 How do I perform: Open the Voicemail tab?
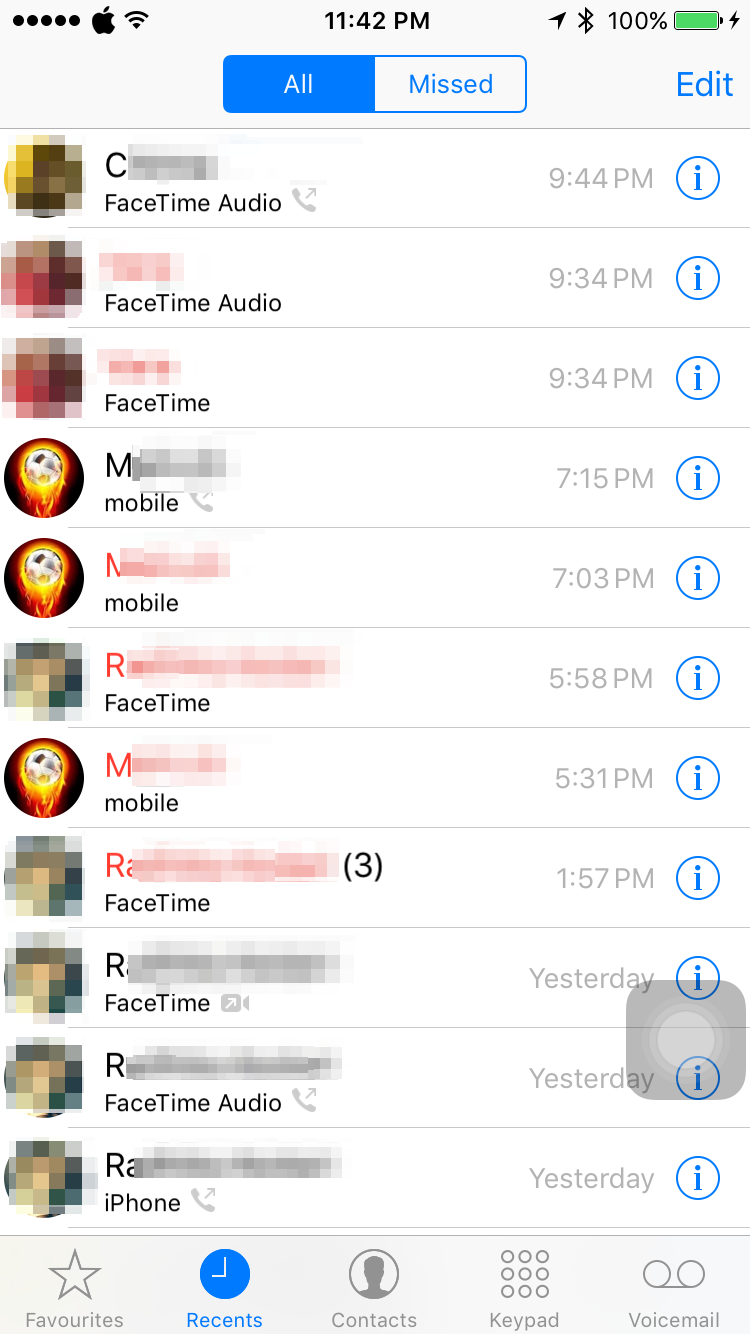pyautogui.click(x=674, y=1289)
